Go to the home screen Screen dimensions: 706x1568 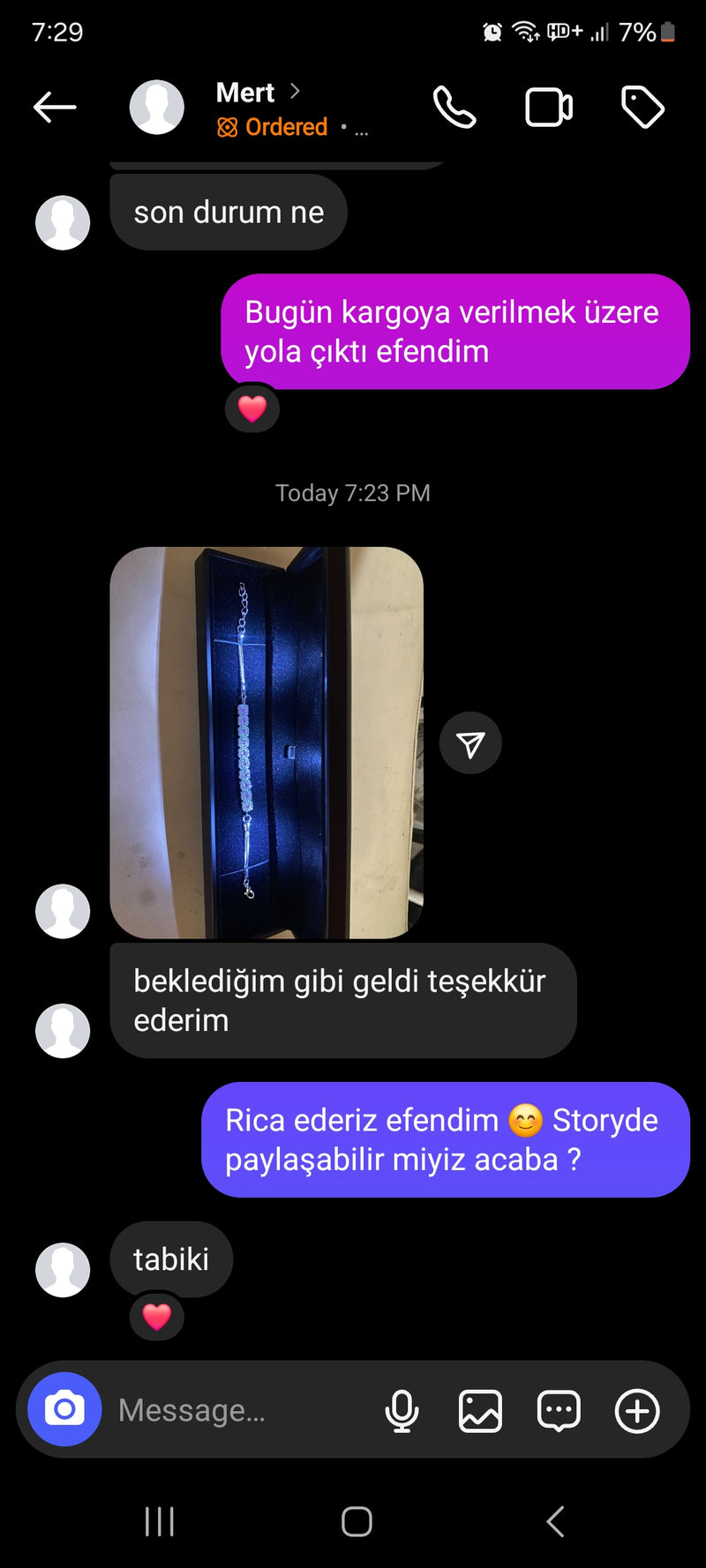[357, 1521]
